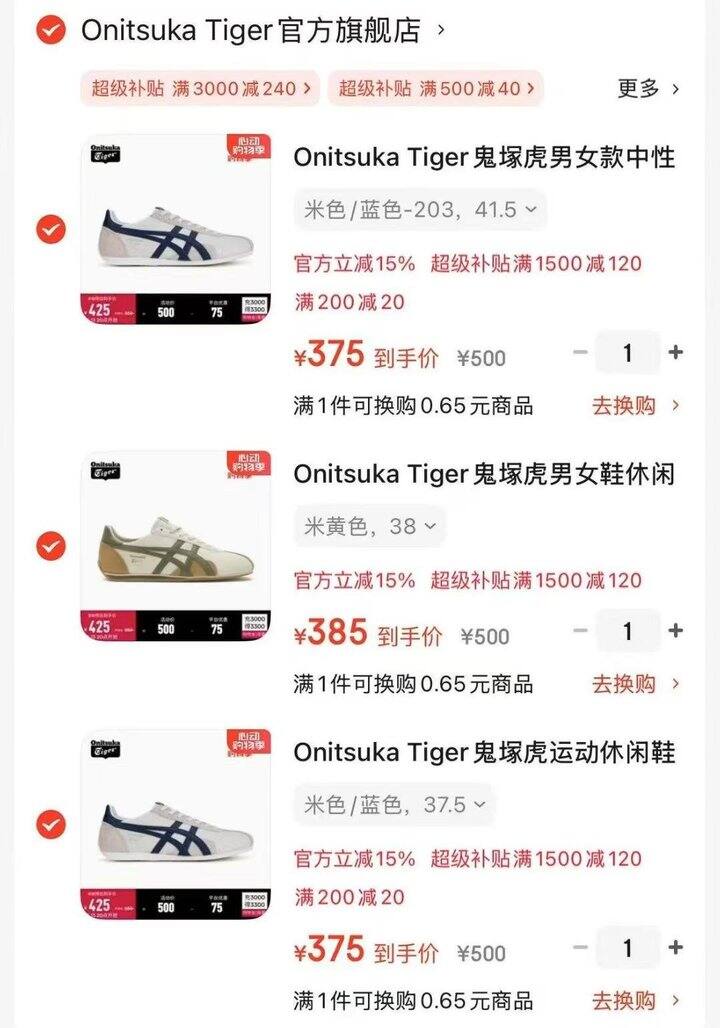The height and width of the screenshot is (1028, 720).
Task: Deselect the 米色/蓝色-203 size 41.5 item
Action: click(50, 230)
